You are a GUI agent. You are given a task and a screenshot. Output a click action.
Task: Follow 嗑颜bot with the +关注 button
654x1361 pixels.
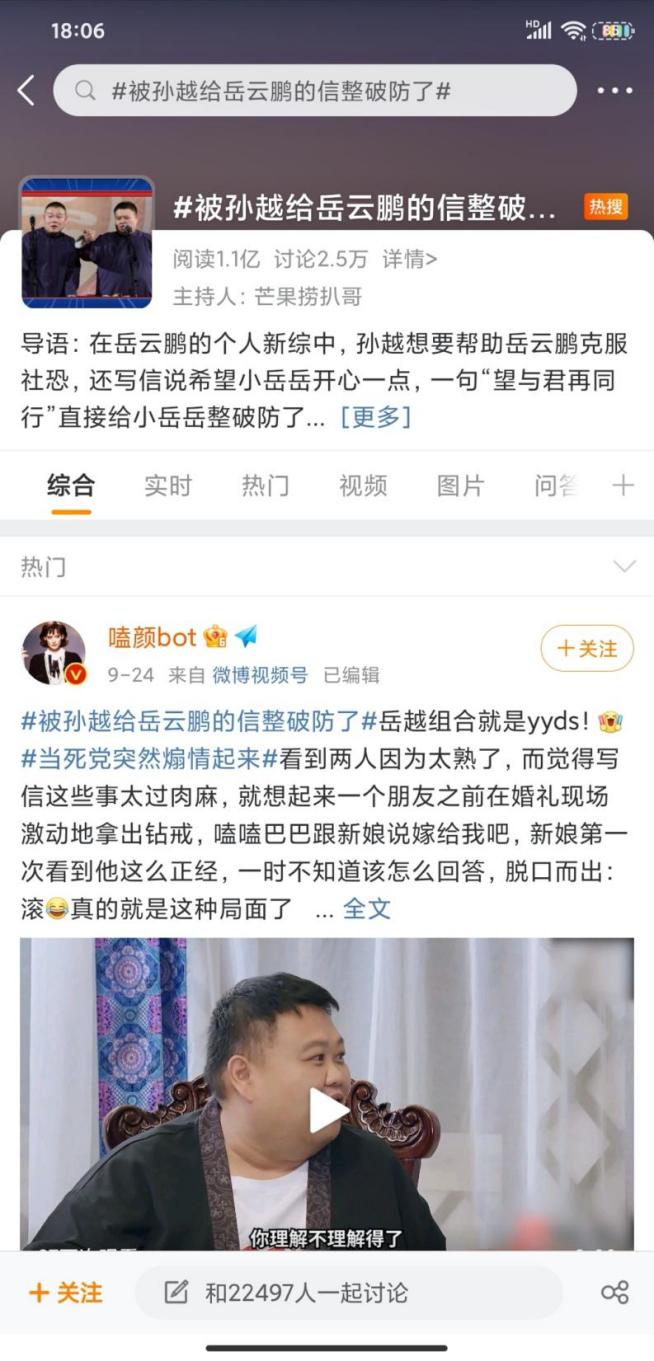586,649
